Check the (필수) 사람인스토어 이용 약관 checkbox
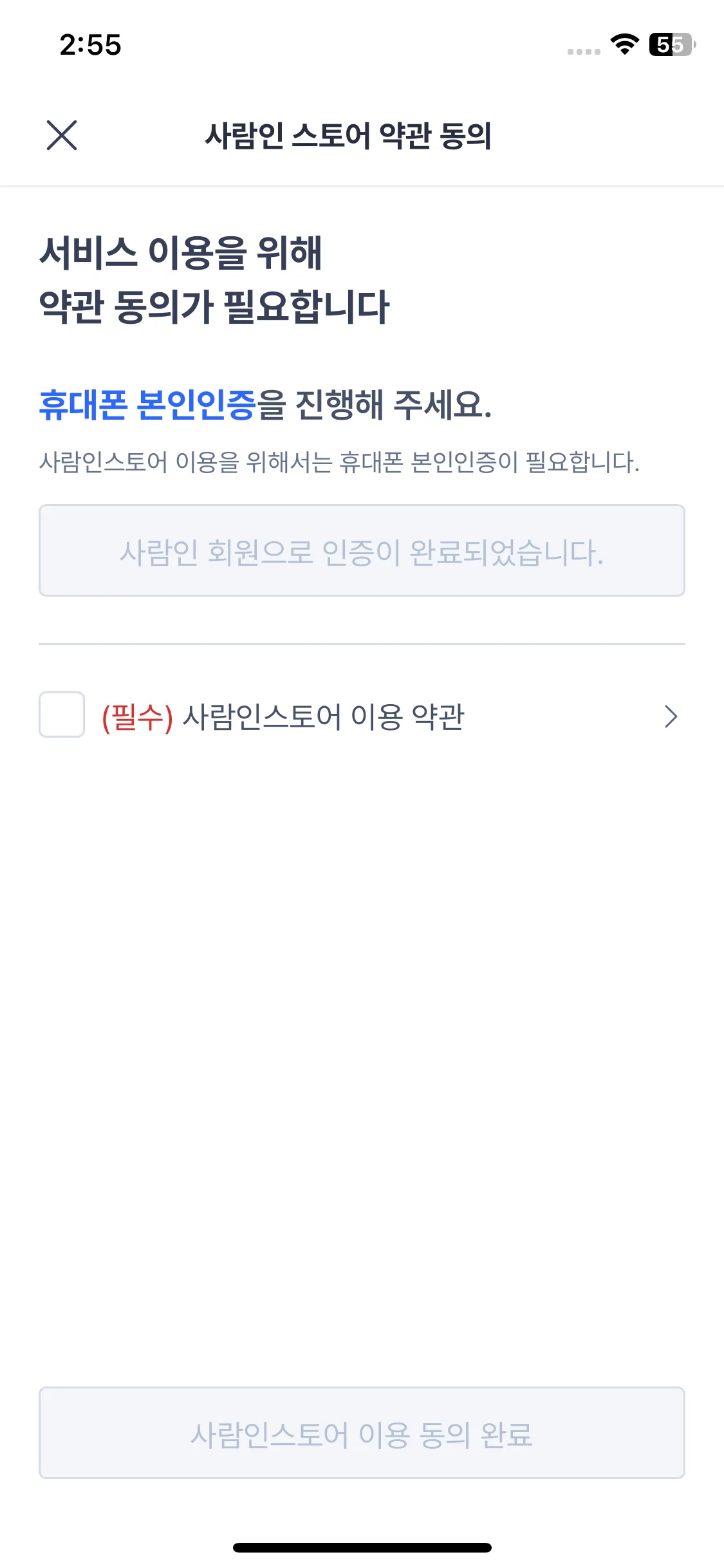Image resolution: width=724 pixels, height=1568 pixels. 62,714
